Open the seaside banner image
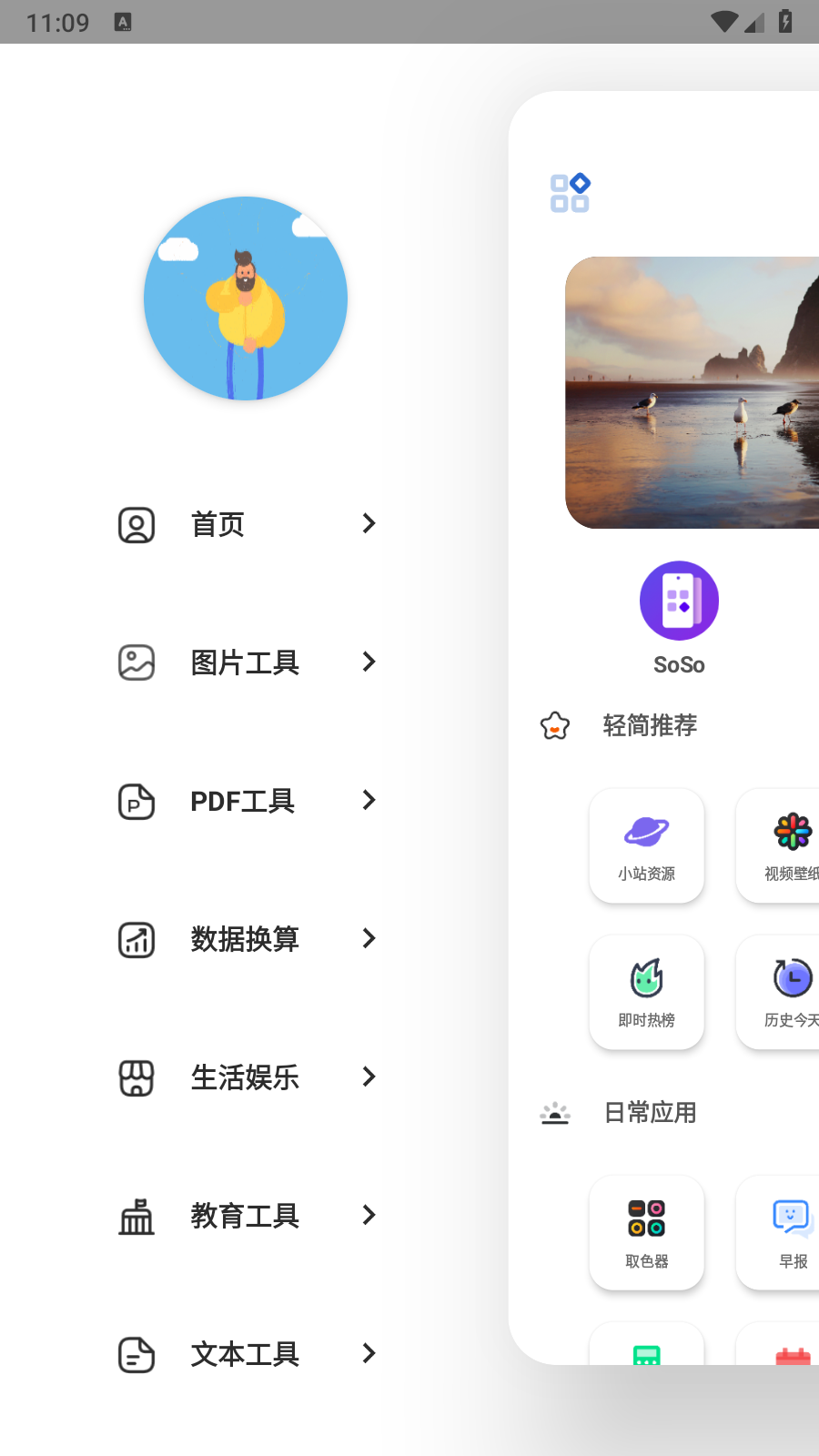819x1456 pixels. [x=693, y=392]
